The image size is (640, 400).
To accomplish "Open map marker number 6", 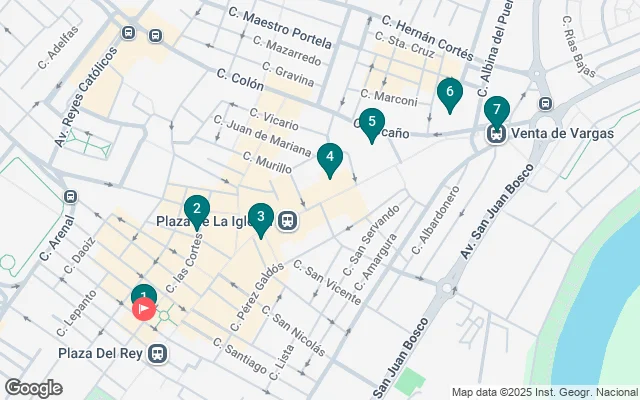I will [x=450, y=93].
